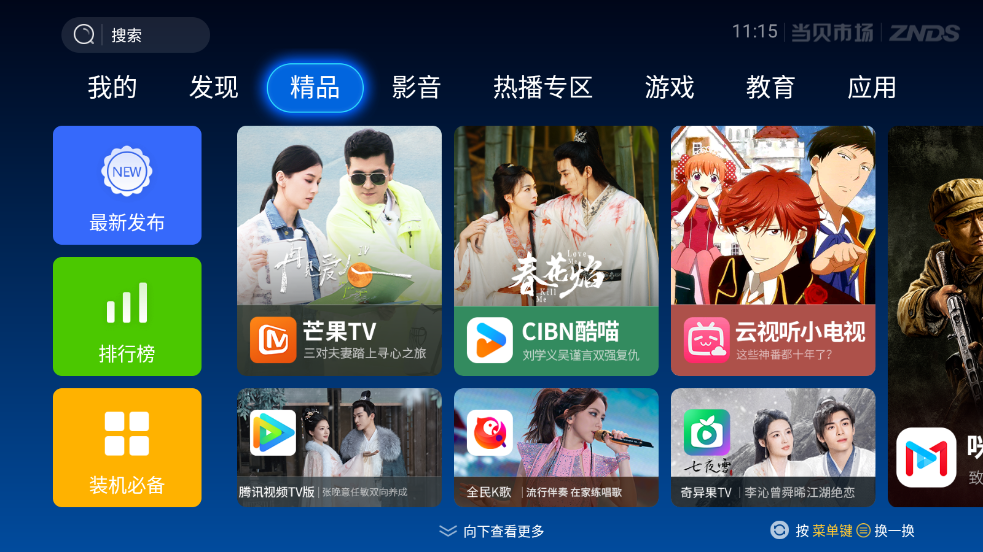Select the 精品 tab
Screen dimensions: 983x552
coord(315,88)
